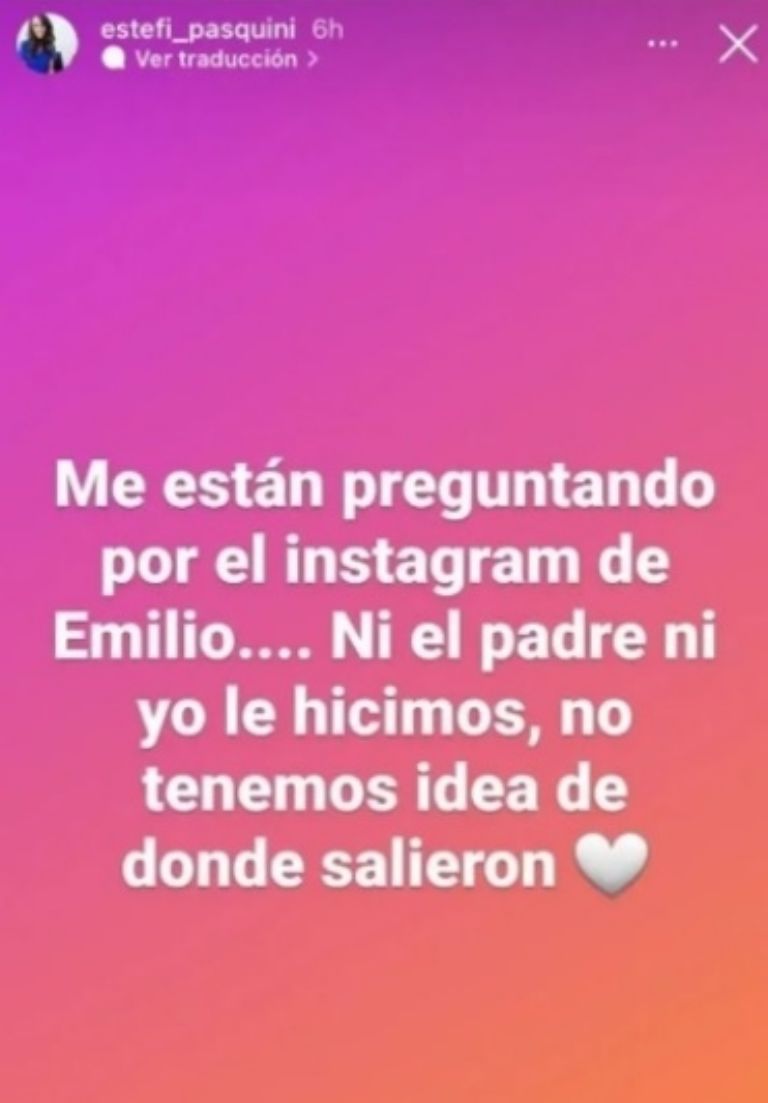This screenshot has width=768, height=1103.
Task: Open the three-dot story options menu
Action: point(661,45)
